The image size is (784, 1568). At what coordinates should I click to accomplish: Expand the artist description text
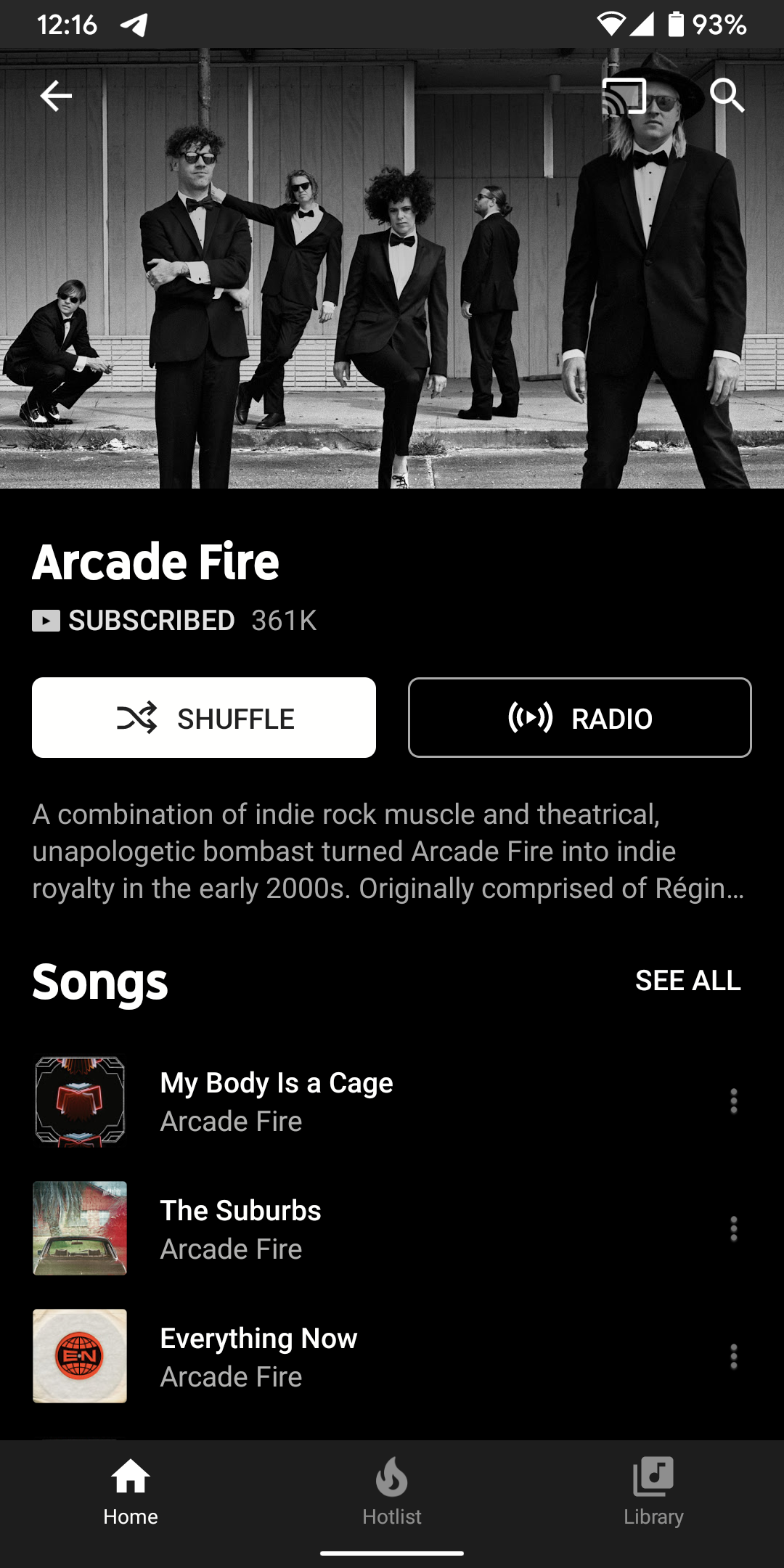(x=388, y=852)
